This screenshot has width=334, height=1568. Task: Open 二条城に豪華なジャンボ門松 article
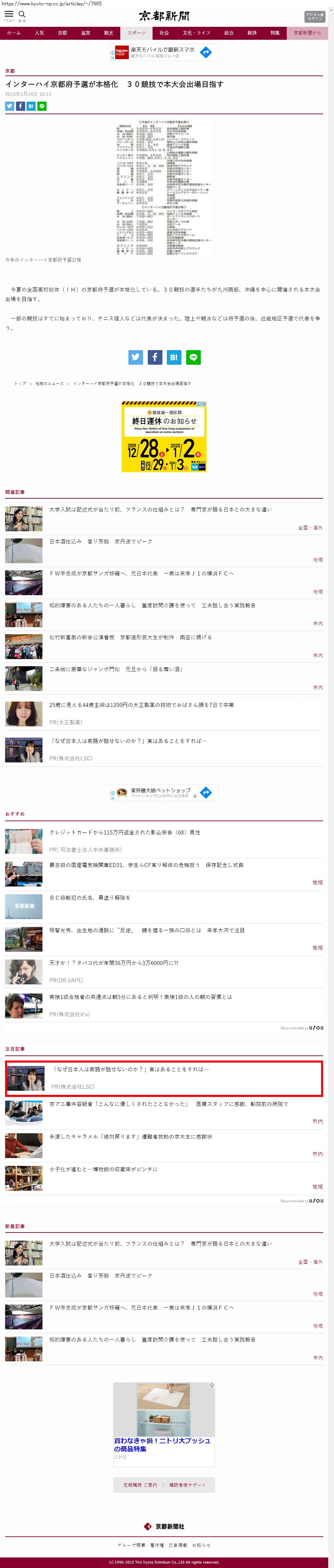116,669
